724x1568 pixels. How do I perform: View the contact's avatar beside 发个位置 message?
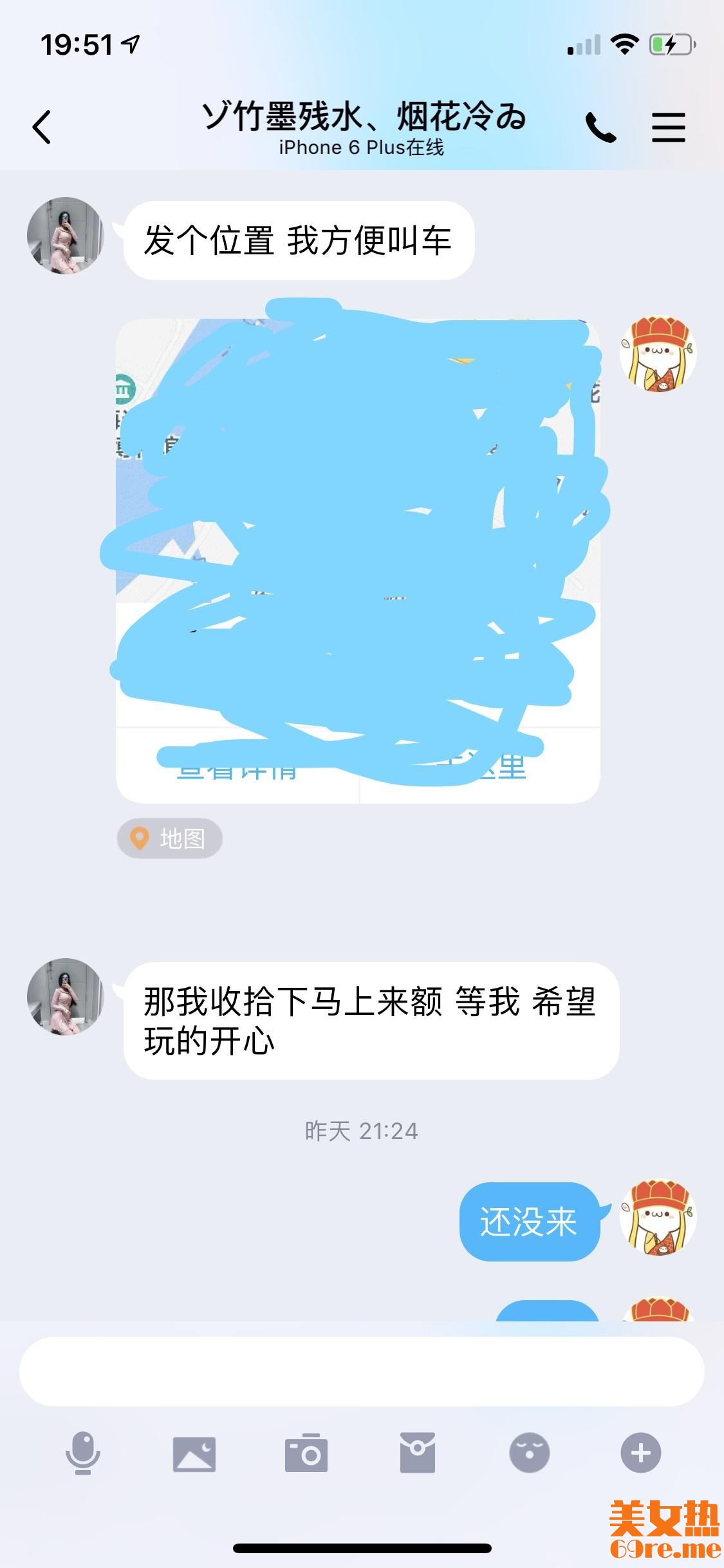point(66,236)
